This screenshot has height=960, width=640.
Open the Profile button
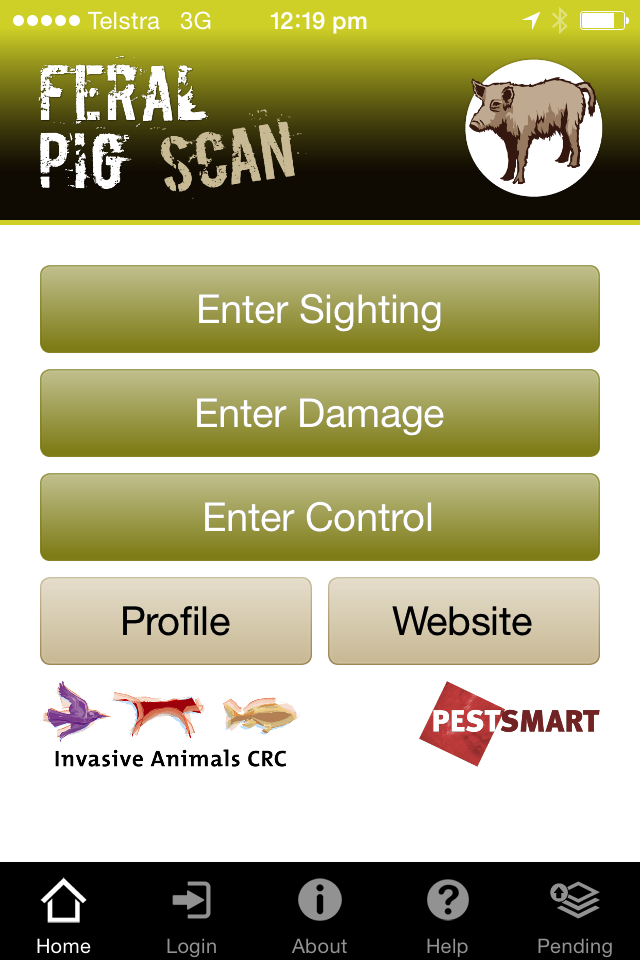pyautogui.click(x=176, y=621)
